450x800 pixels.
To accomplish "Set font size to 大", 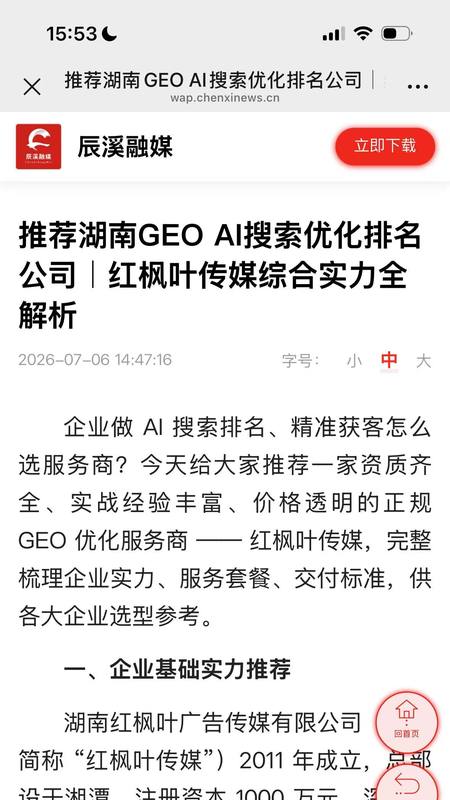I will 423,361.
